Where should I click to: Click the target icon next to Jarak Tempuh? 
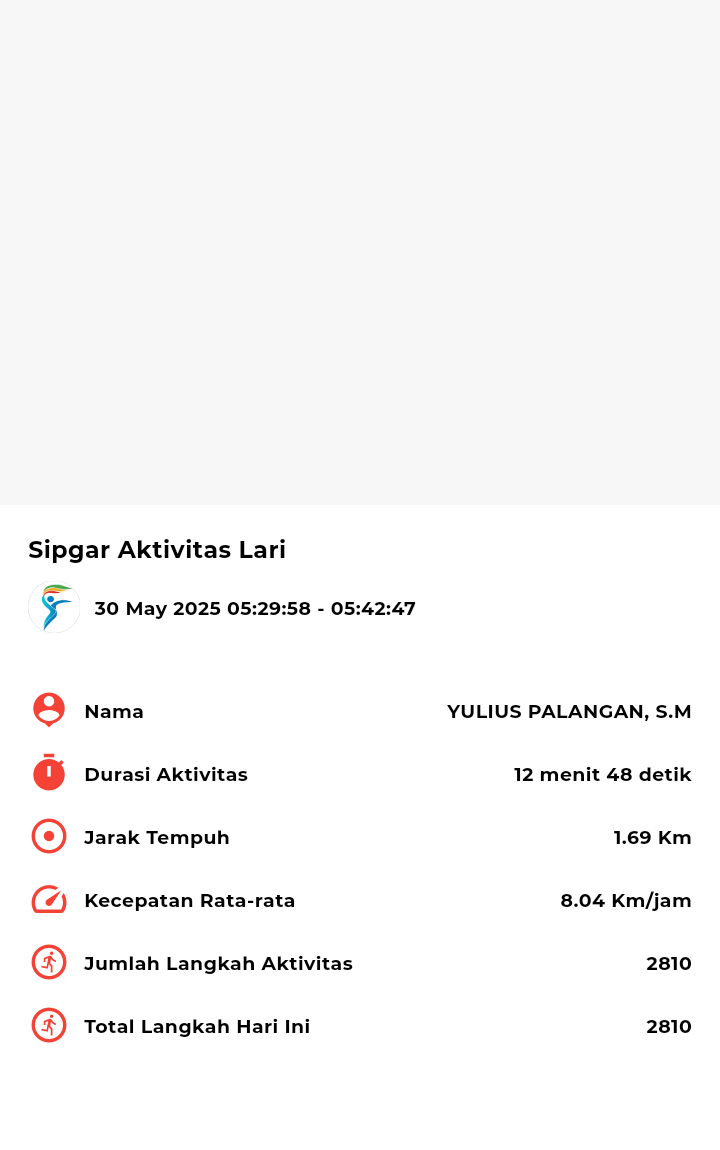pyautogui.click(x=48, y=836)
